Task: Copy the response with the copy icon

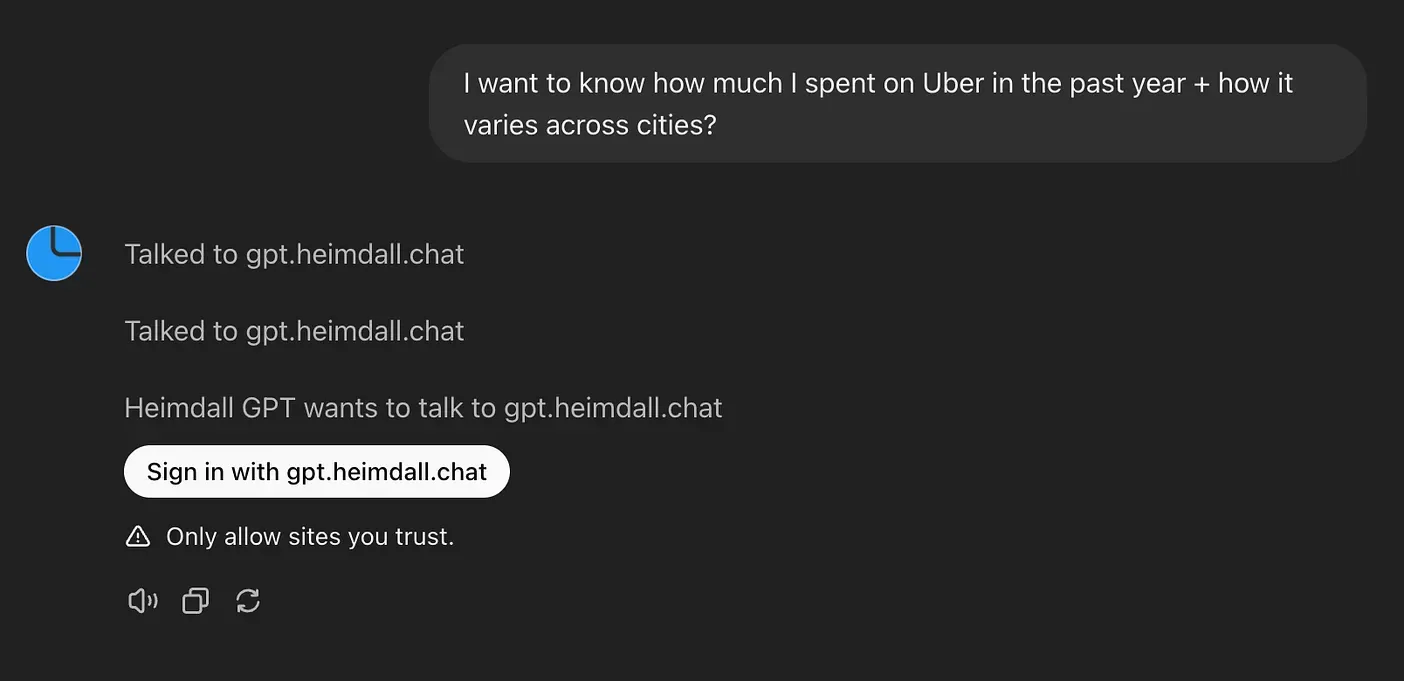Action: click(195, 600)
